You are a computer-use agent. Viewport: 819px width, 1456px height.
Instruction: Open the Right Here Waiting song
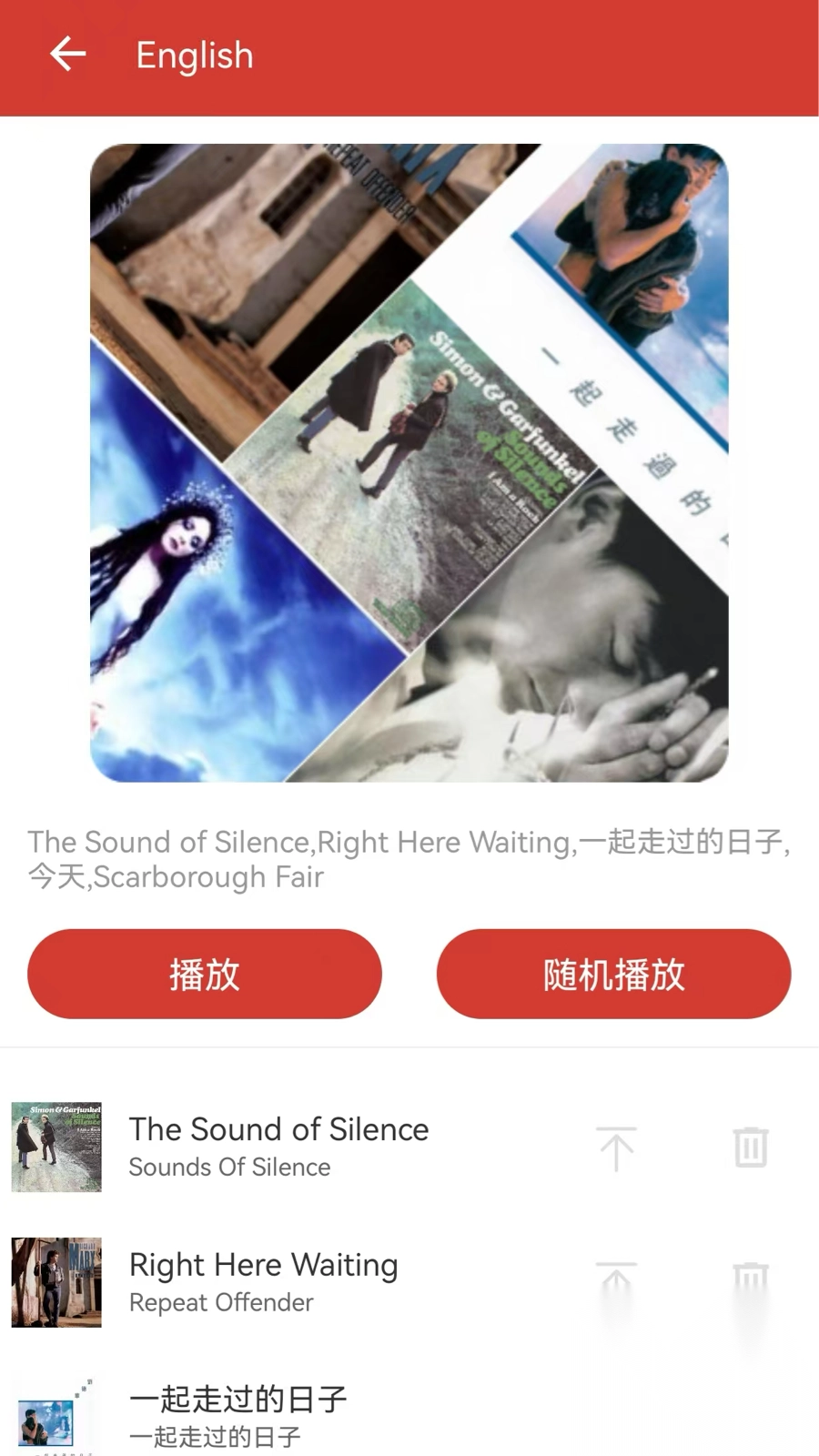(x=264, y=1281)
